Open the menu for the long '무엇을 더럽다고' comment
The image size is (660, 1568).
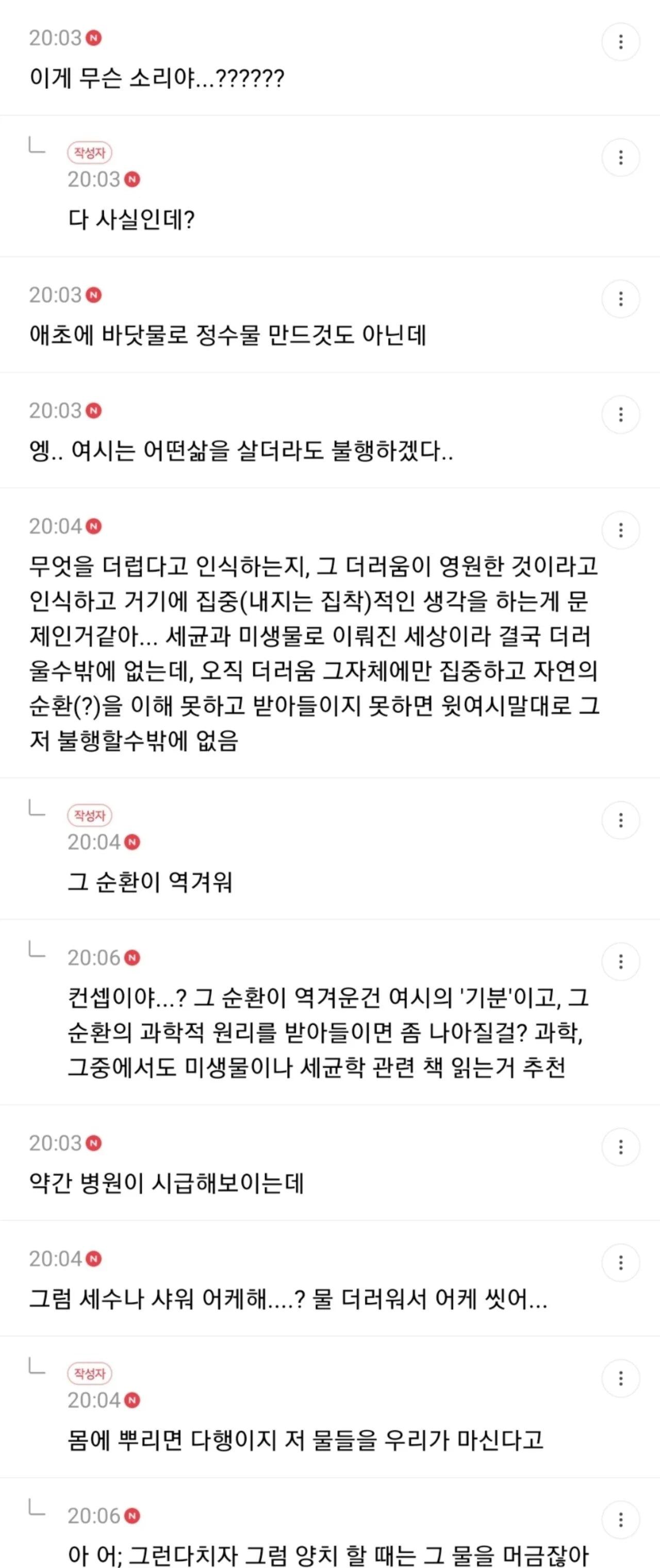coord(620,530)
